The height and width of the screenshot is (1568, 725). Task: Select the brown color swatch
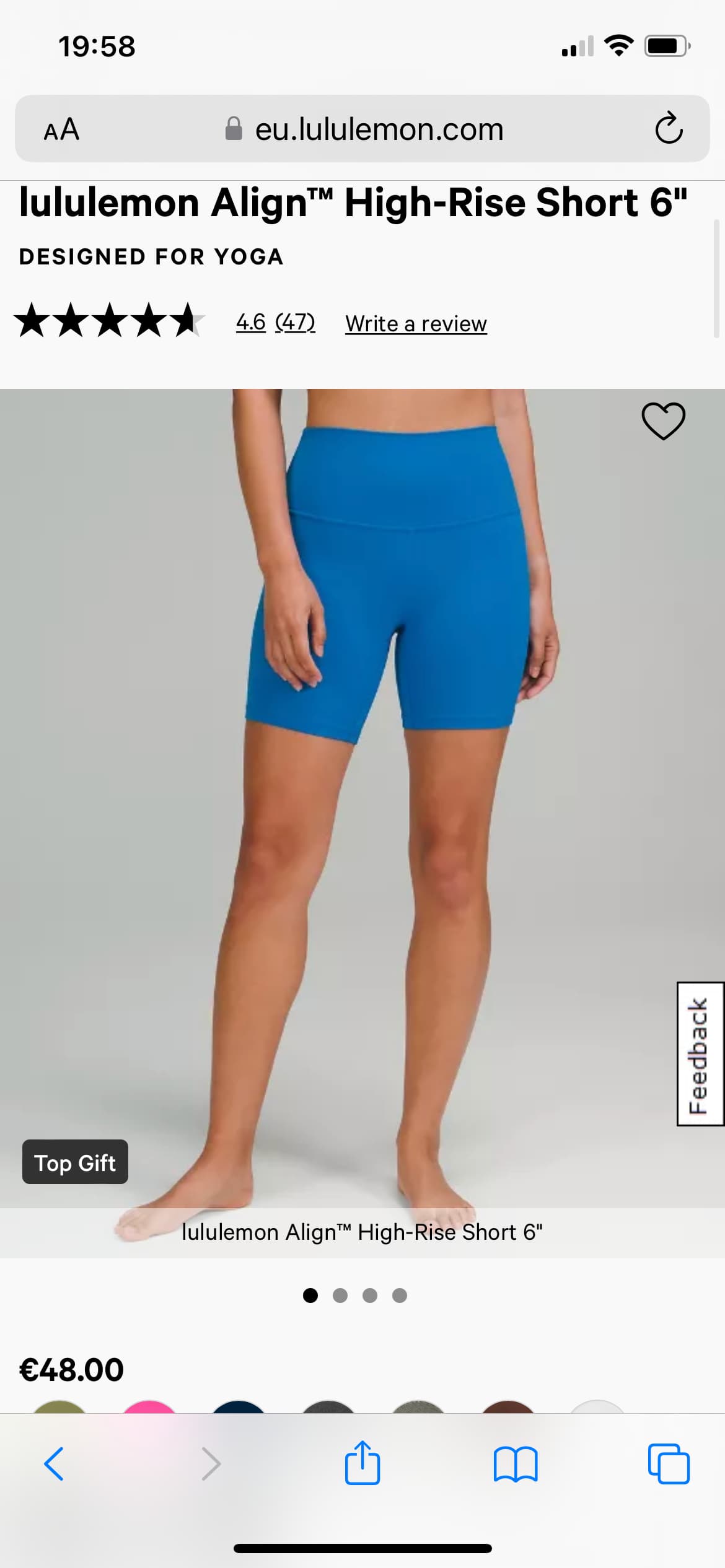[508, 1406]
